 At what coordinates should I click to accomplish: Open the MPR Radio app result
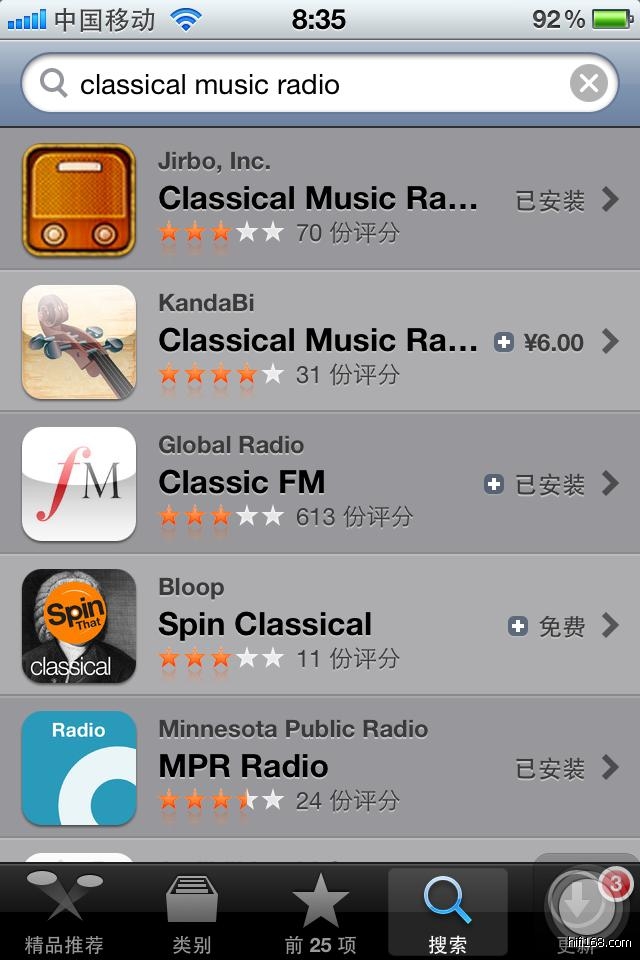318,768
